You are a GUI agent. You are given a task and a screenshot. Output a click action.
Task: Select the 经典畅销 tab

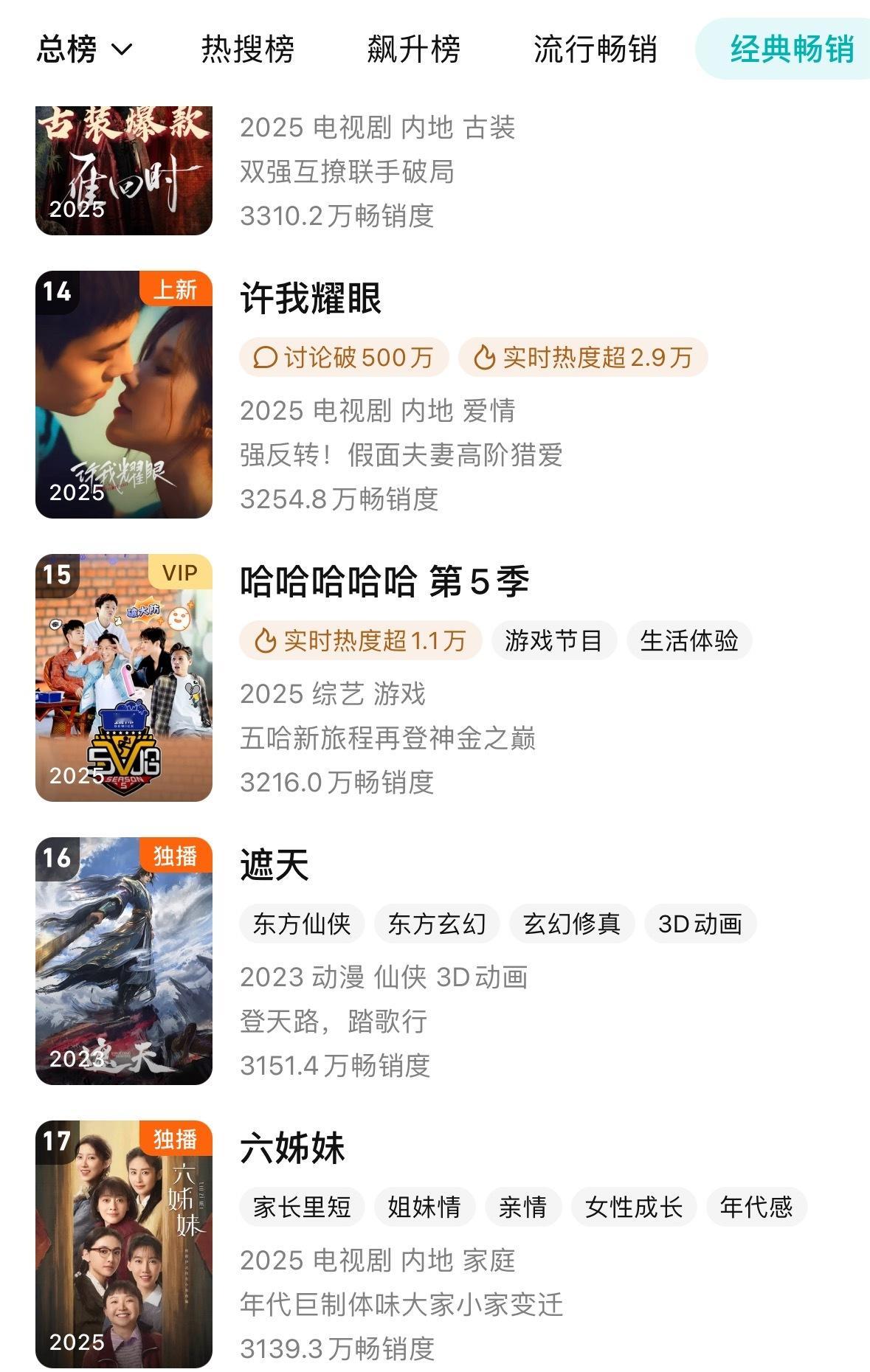[791, 50]
